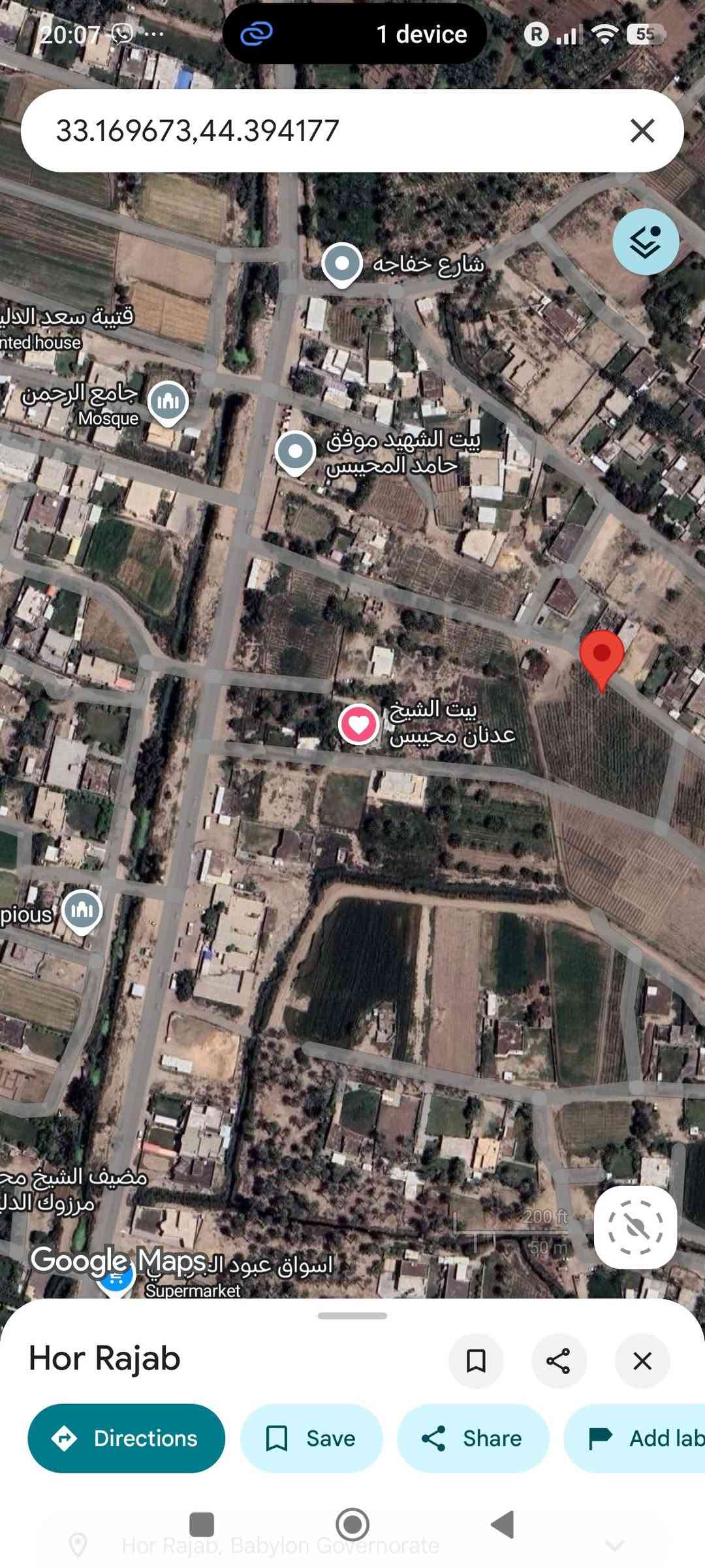Go back using the system back button
Screen dimensions: 705x1568
pos(503,1524)
